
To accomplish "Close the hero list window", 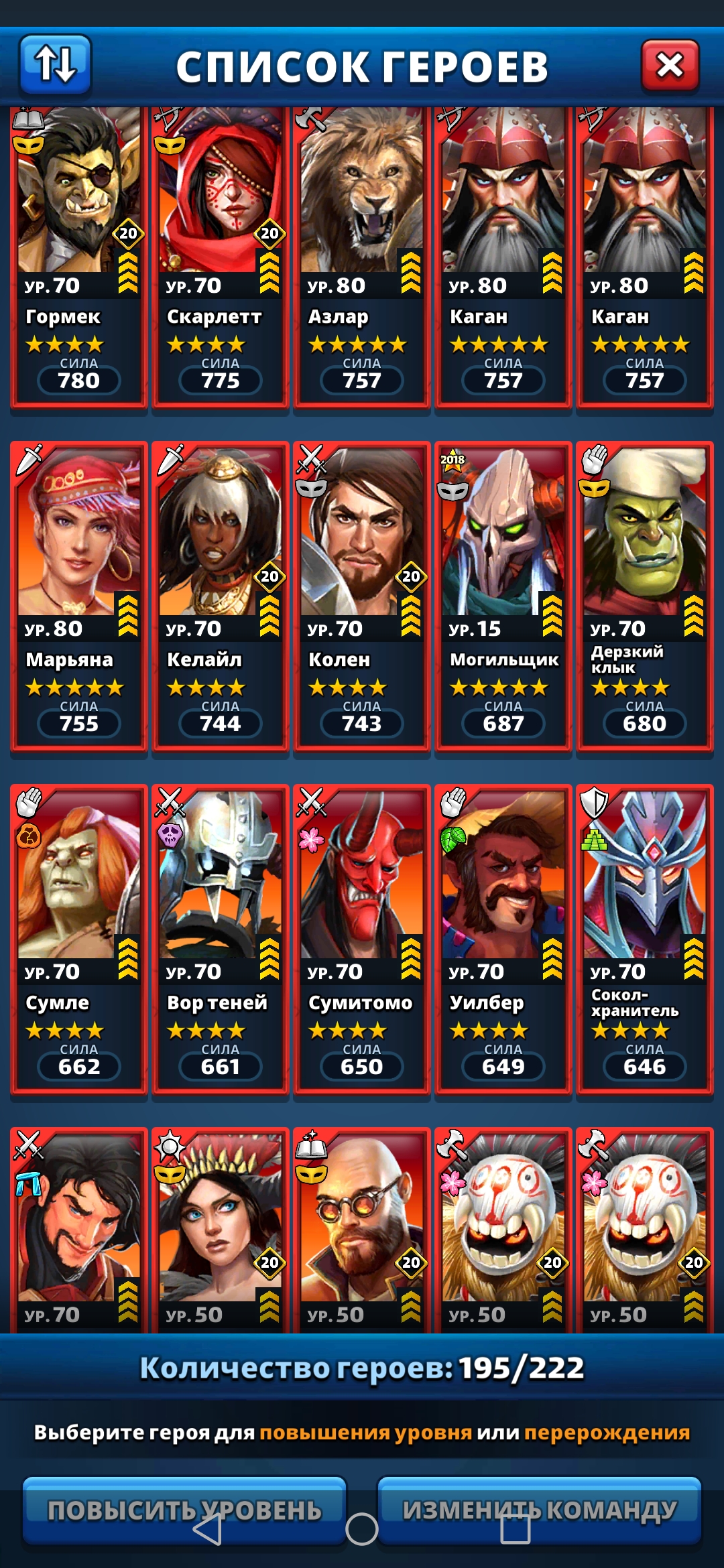I will click(x=670, y=65).
